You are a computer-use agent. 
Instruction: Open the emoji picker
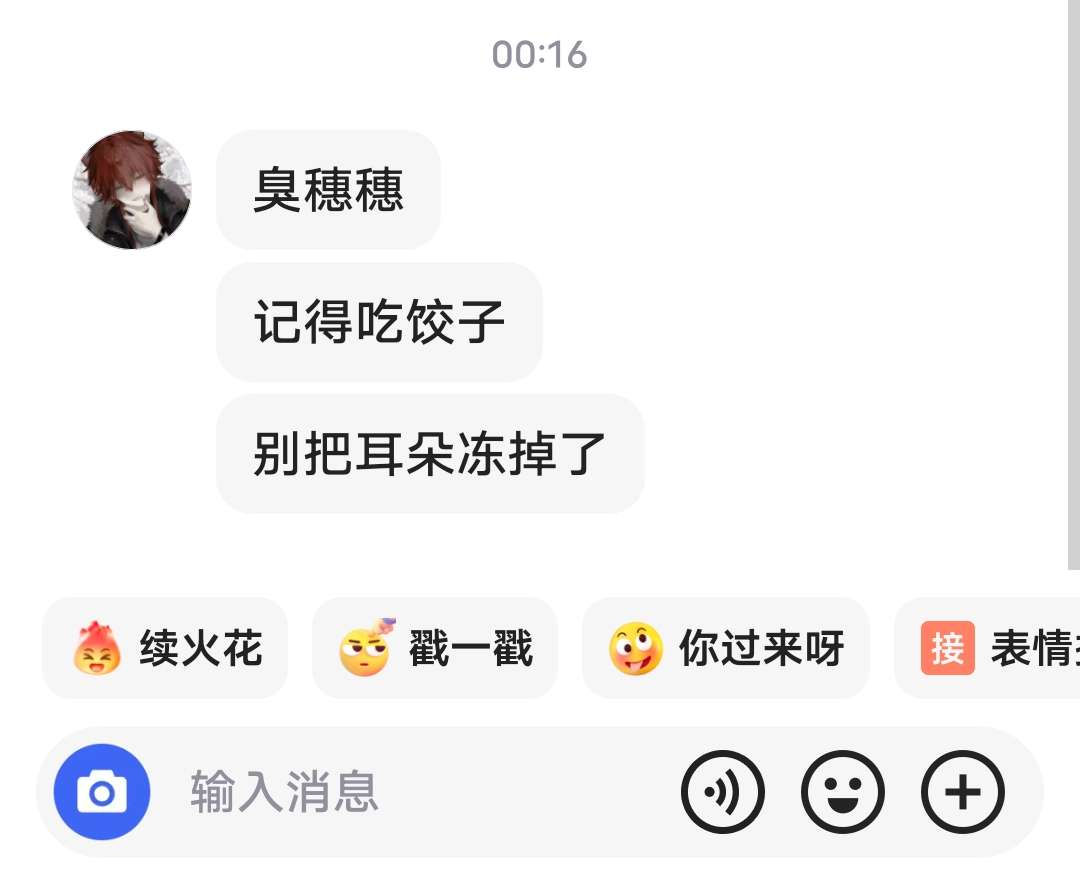pos(843,792)
